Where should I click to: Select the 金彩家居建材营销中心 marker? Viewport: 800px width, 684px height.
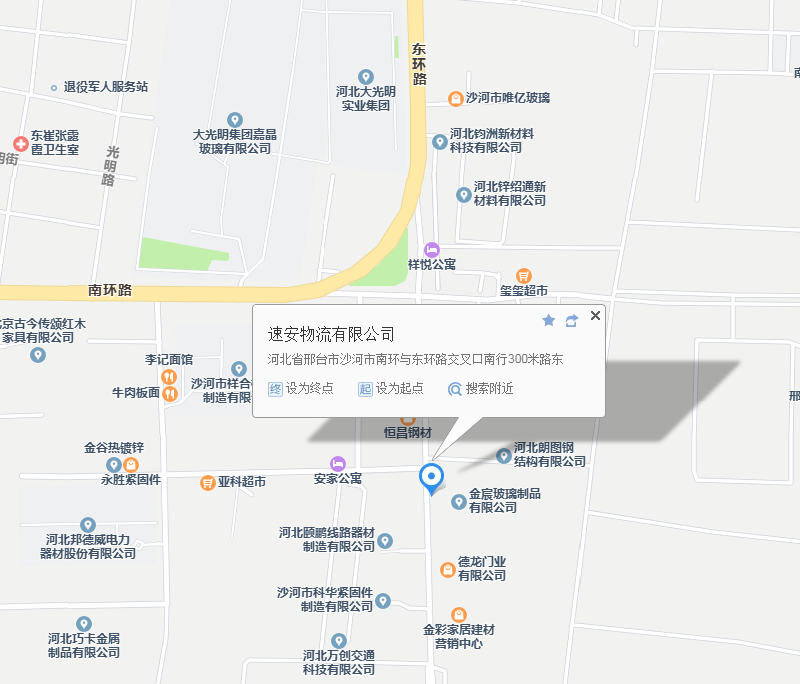pyautogui.click(x=459, y=615)
